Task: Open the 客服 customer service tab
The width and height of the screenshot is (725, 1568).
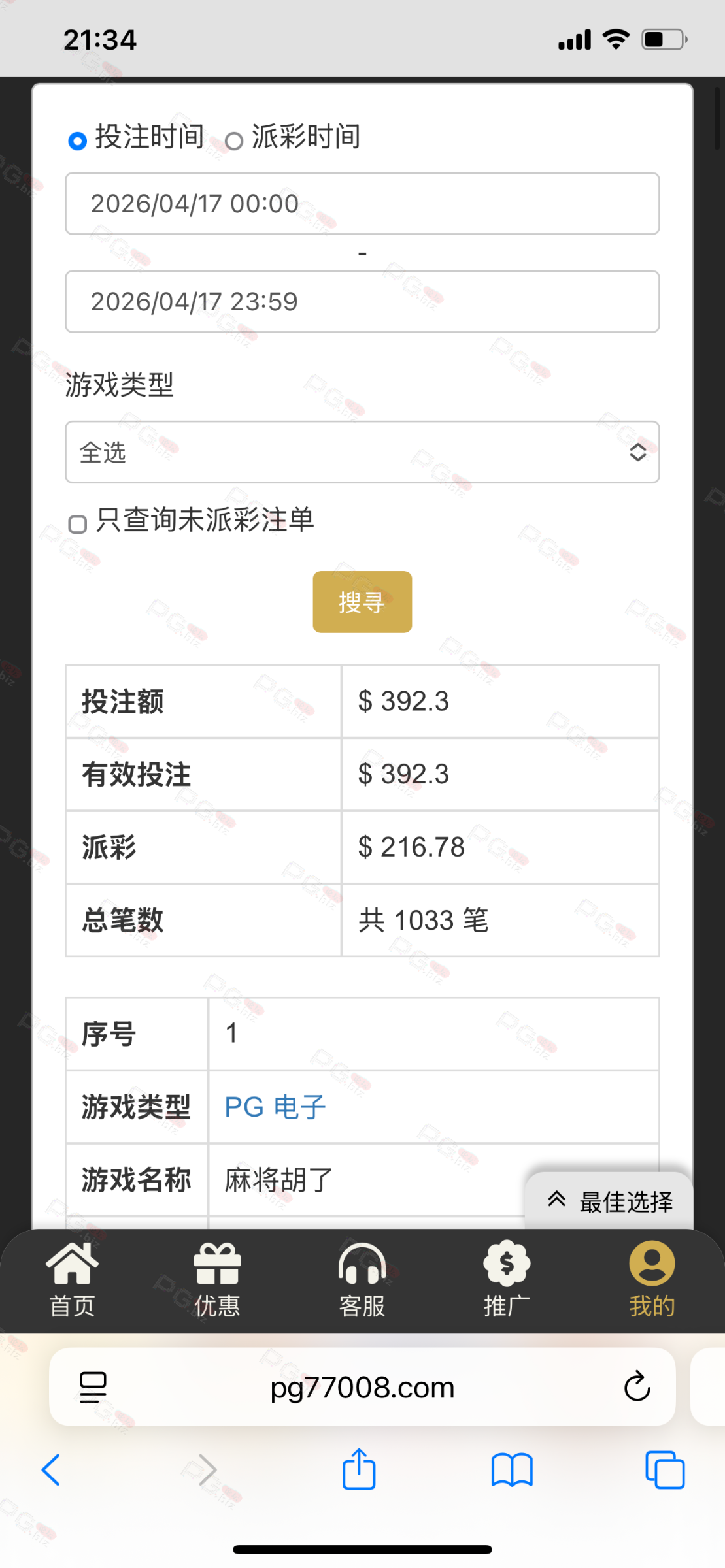Action: pyautogui.click(x=362, y=1279)
